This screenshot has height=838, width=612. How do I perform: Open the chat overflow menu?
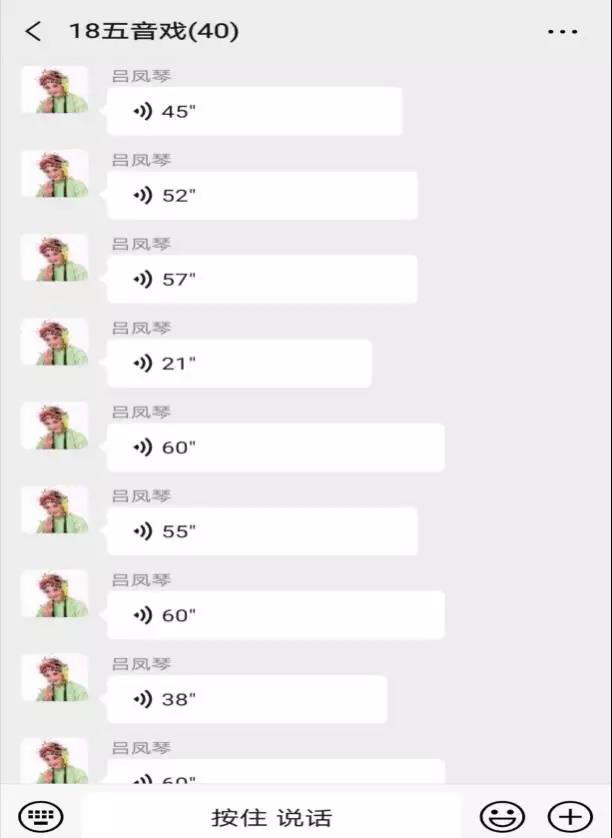[562, 32]
